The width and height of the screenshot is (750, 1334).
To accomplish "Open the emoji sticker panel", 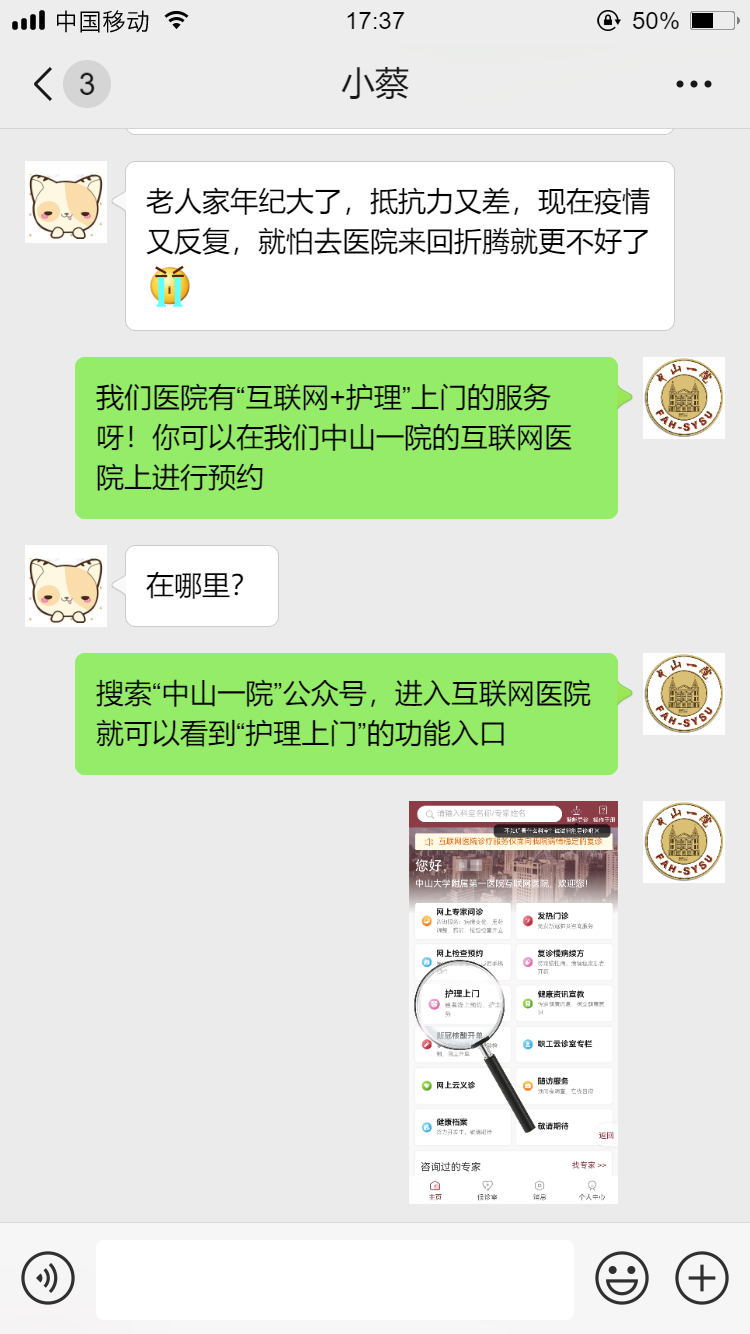I will pyautogui.click(x=622, y=1278).
